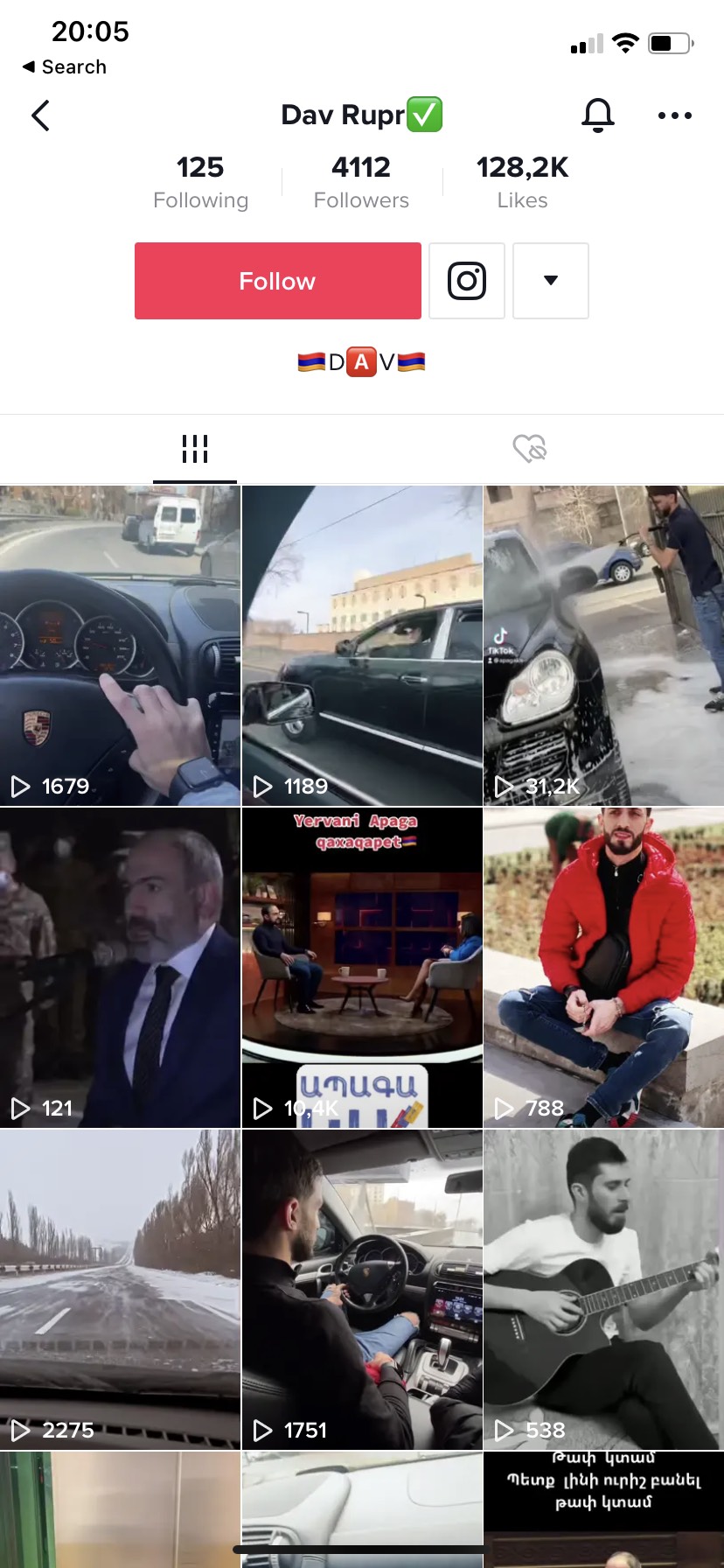Open the car wash video with 31,2K views
This screenshot has width=724, height=1568.
[x=603, y=646]
